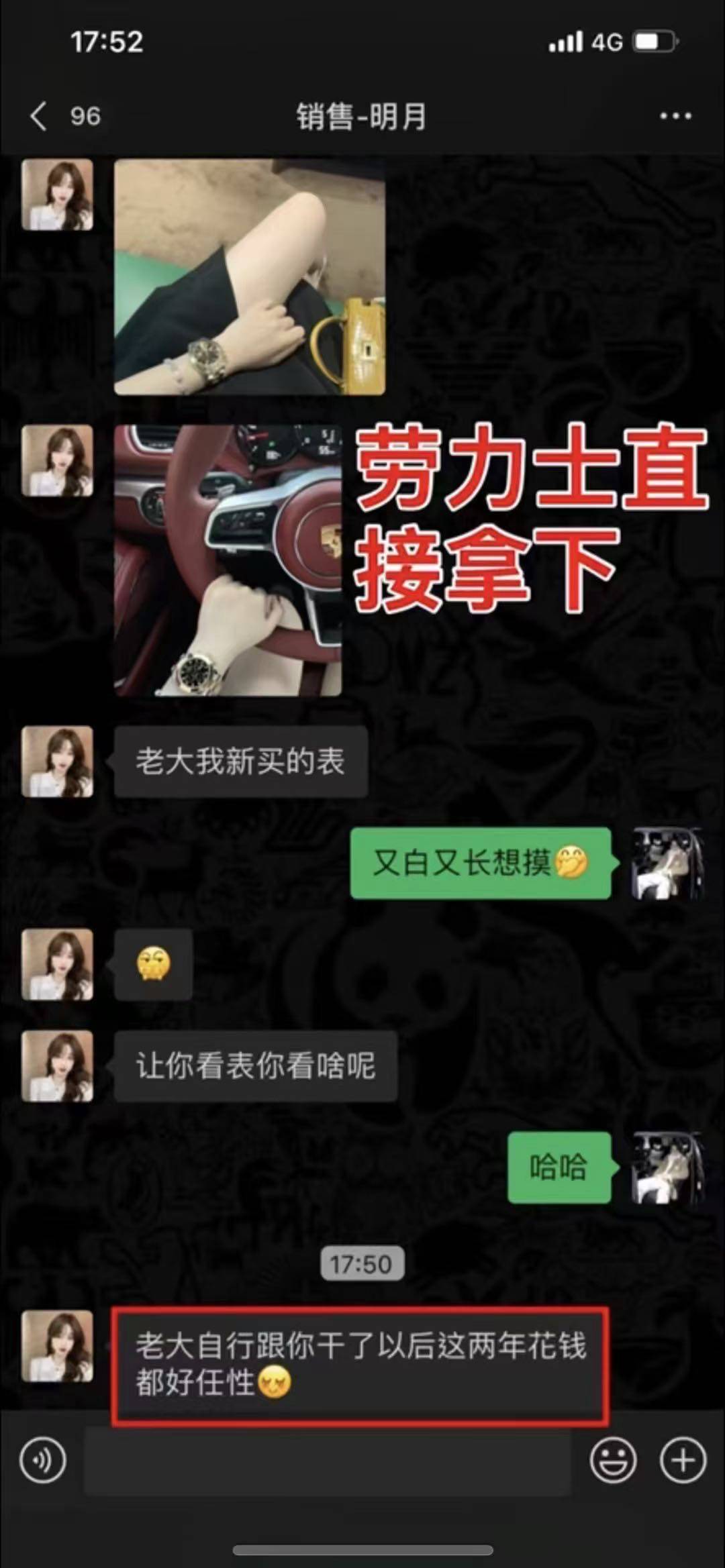This screenshot has height=1568, width=725.
Task: View the Porsche steering wheel photo
Action: 228,560
